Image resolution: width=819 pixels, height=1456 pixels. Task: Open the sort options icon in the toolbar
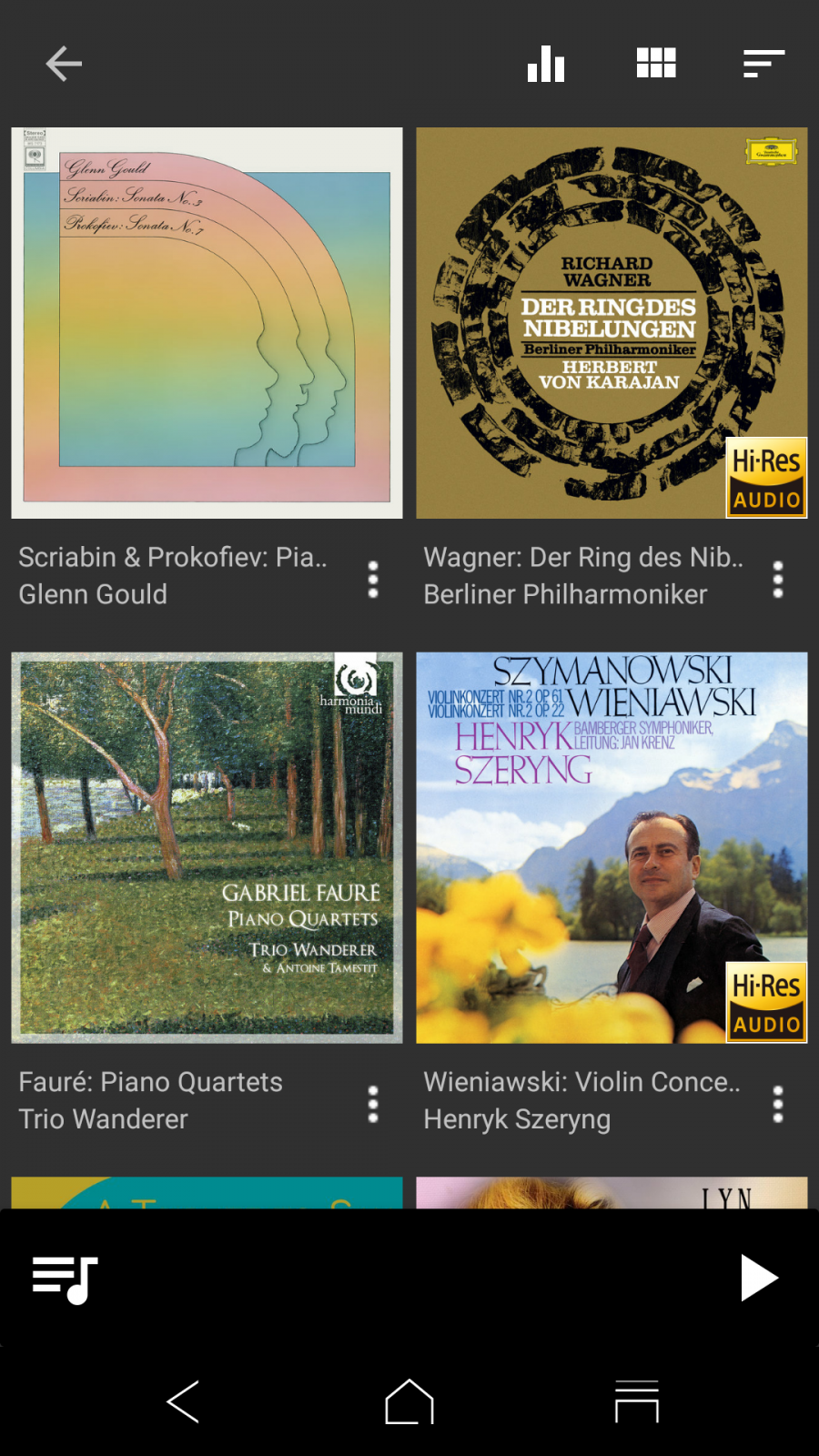point(764,64)
